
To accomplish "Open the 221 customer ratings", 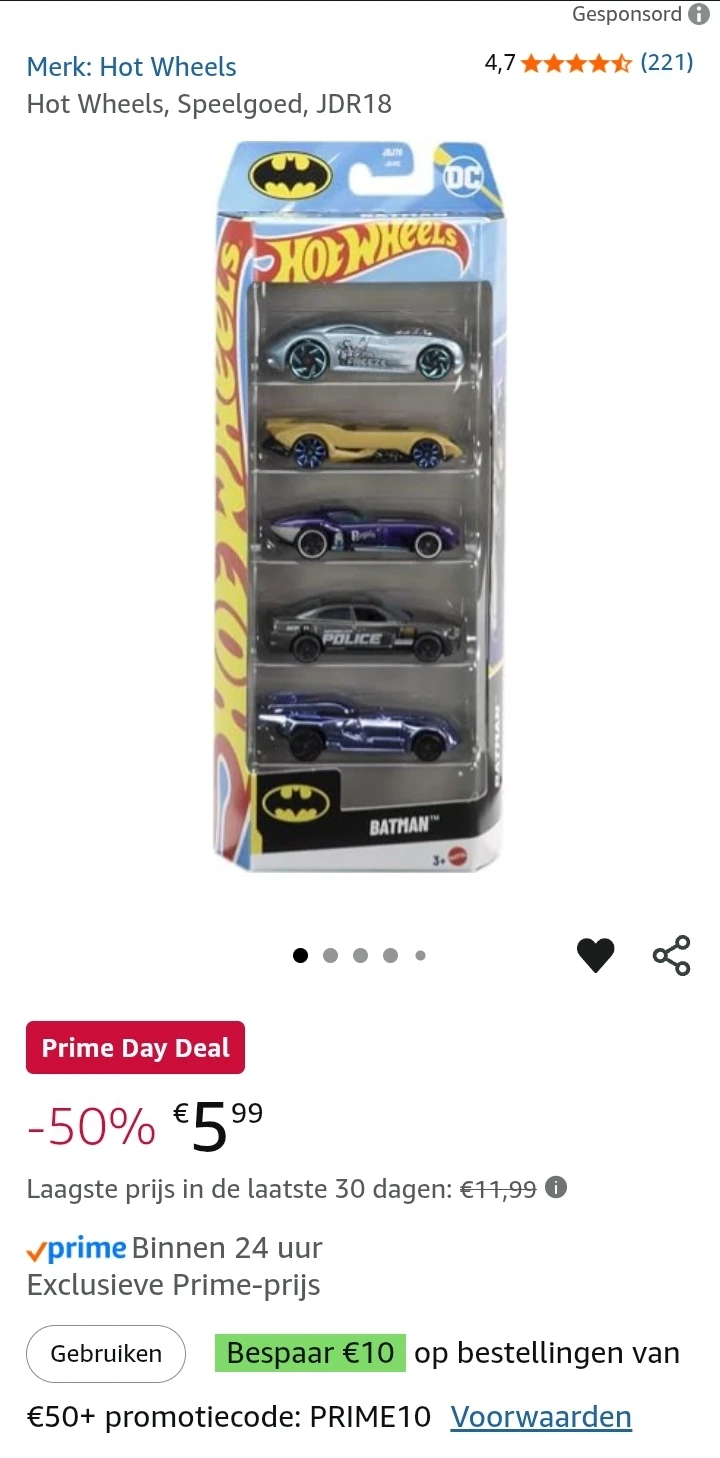I will pos(666,63).
